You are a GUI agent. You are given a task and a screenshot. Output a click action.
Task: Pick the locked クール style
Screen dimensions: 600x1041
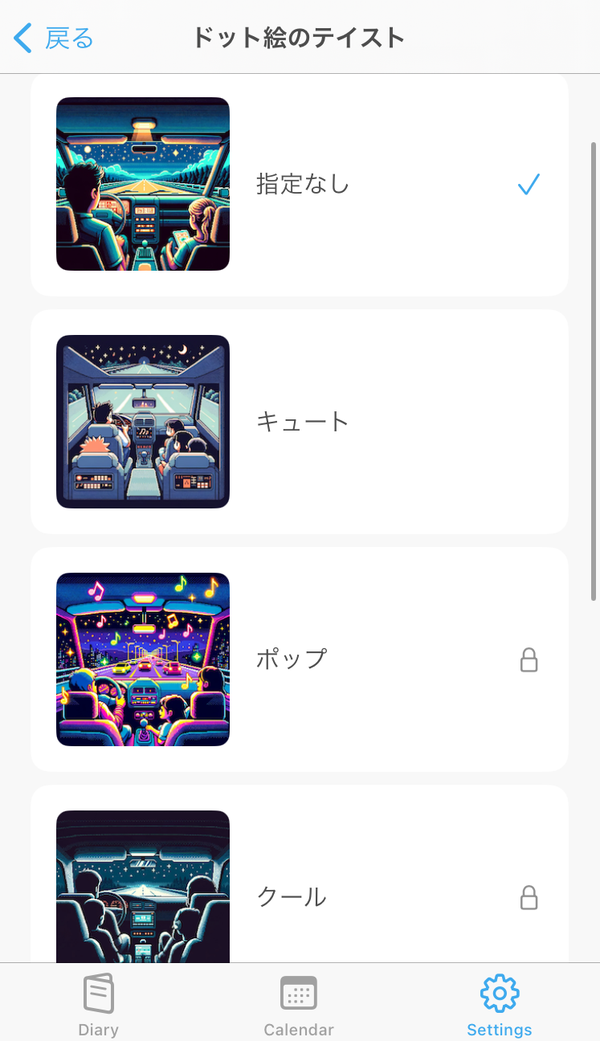[x=299, y=875]
